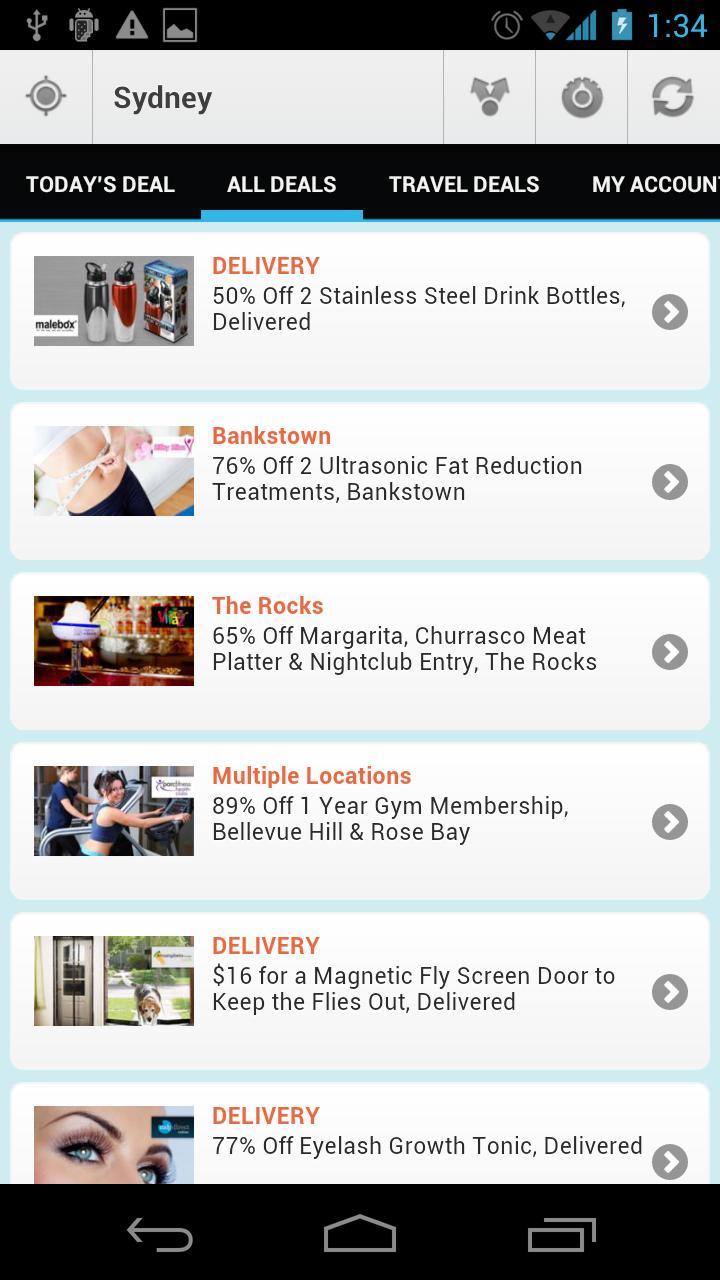Go back with system back button
Viewport: 720px width, 1280px height.
pos(160,1234)
